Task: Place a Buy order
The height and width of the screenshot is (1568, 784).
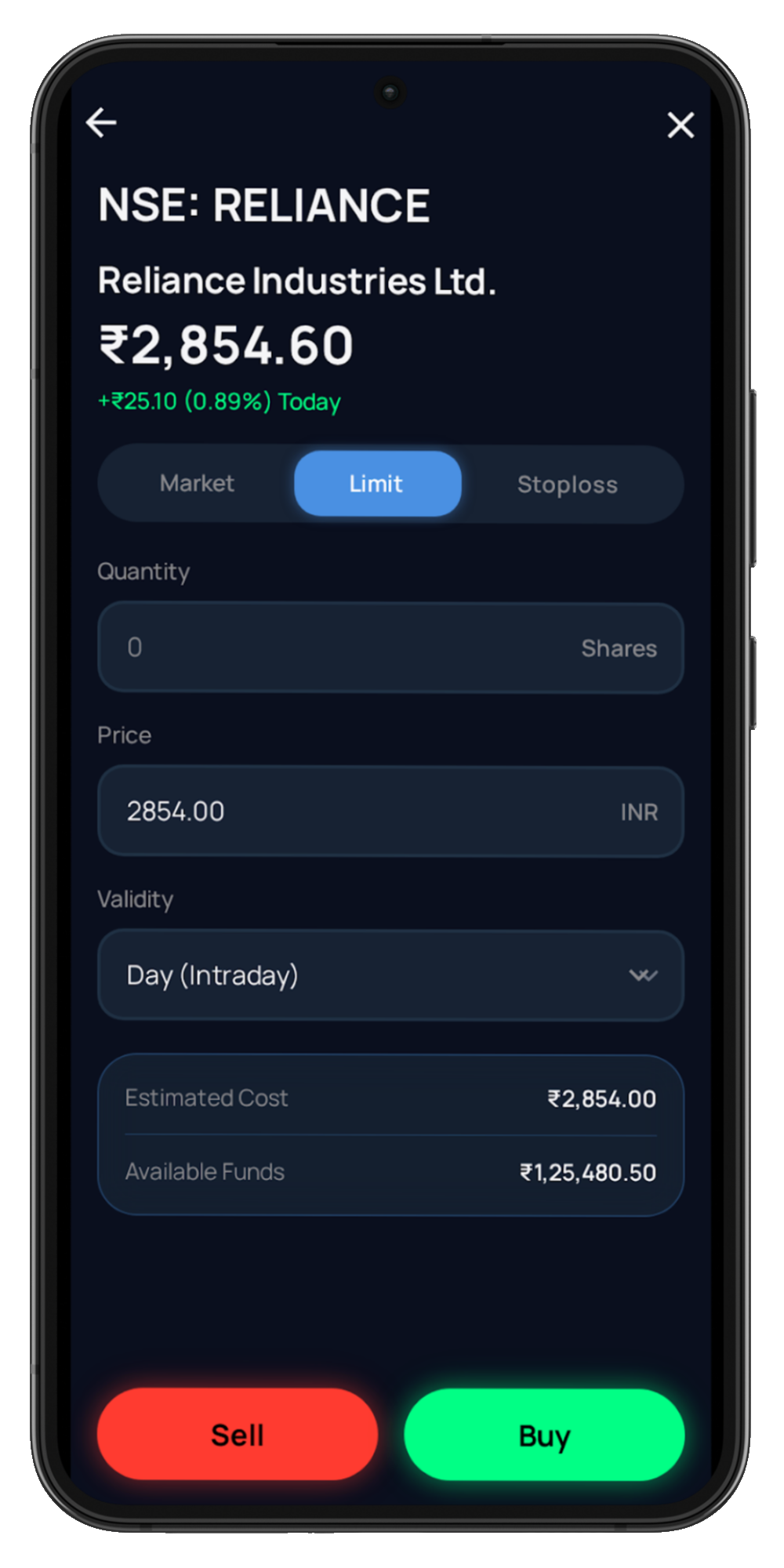Action: [544, 1435]
